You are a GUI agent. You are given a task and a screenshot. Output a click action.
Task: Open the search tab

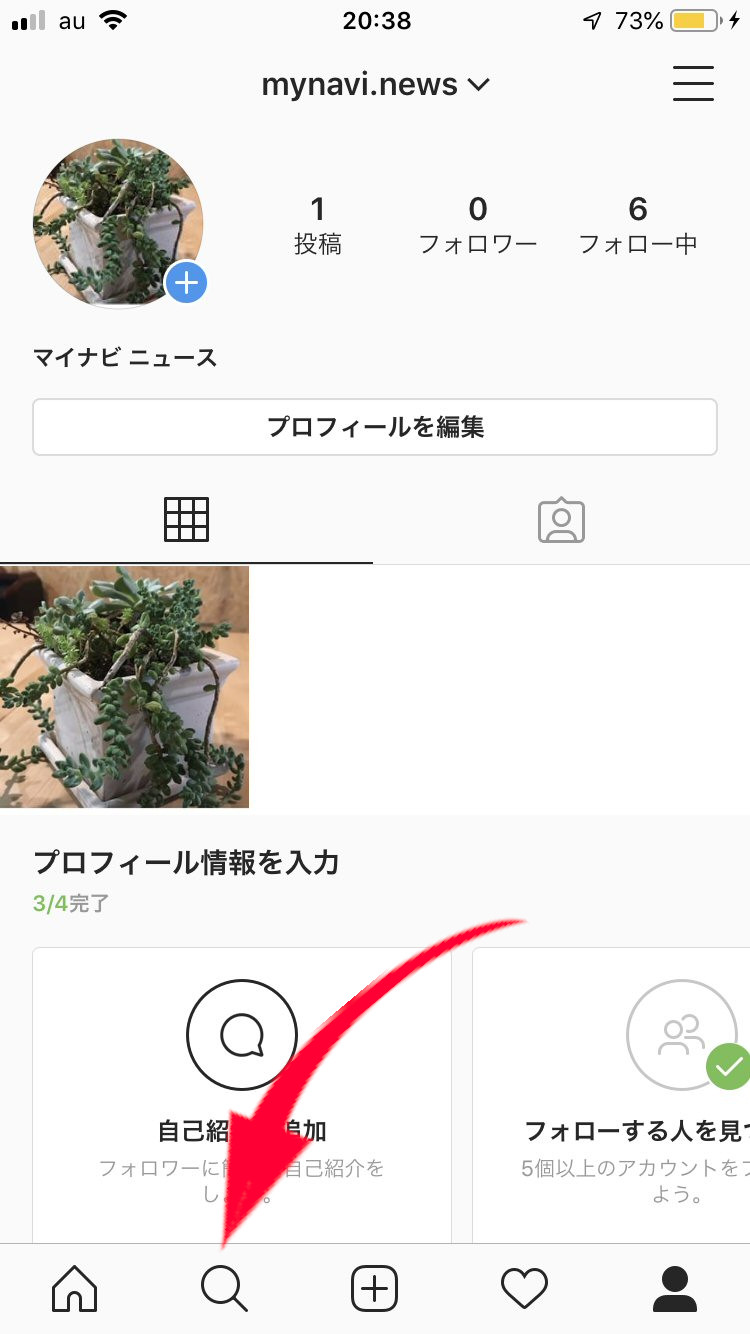pos(224,1288)
